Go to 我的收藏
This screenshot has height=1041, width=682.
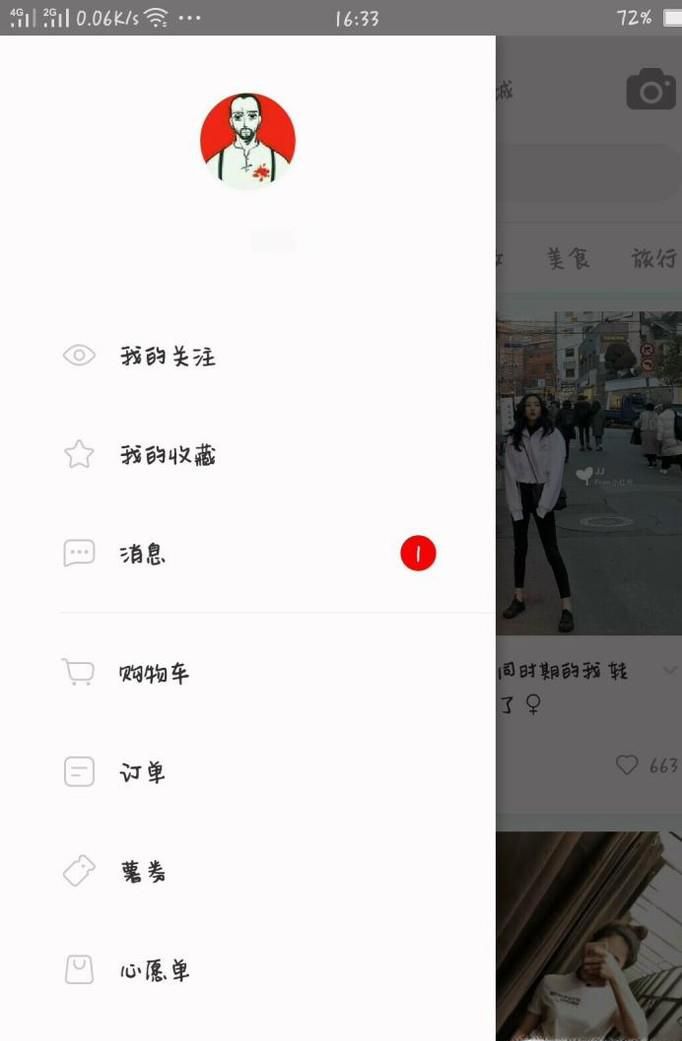(167, 455)
